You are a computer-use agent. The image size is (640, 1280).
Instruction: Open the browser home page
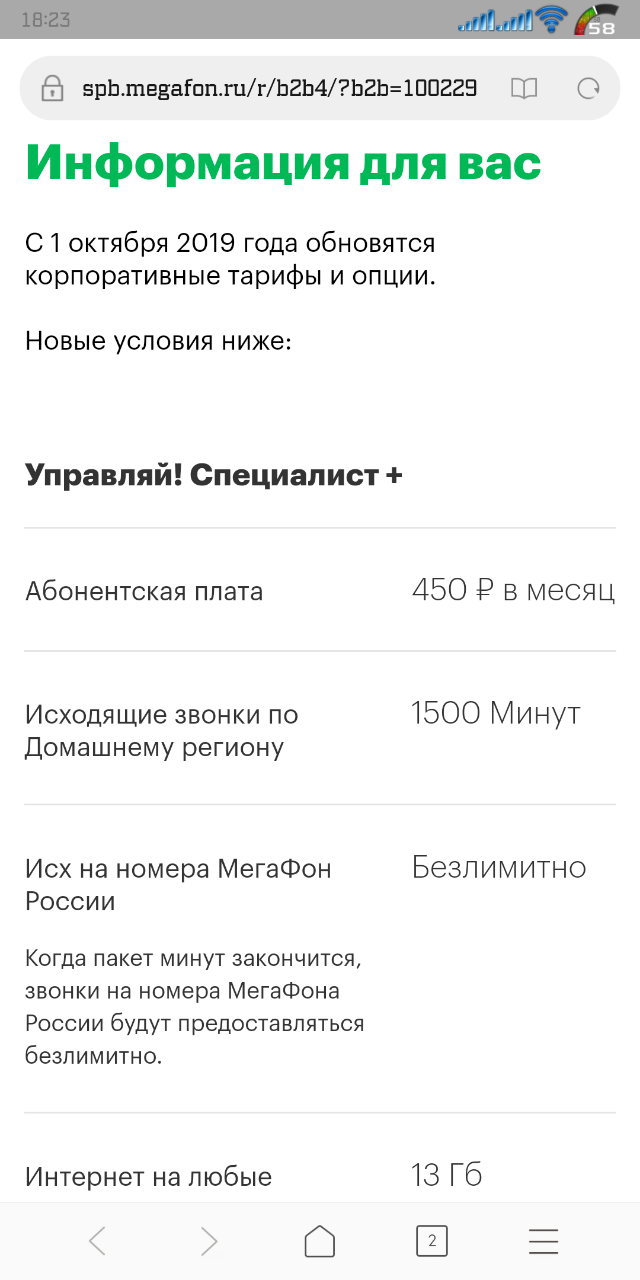coord(320,1241)
